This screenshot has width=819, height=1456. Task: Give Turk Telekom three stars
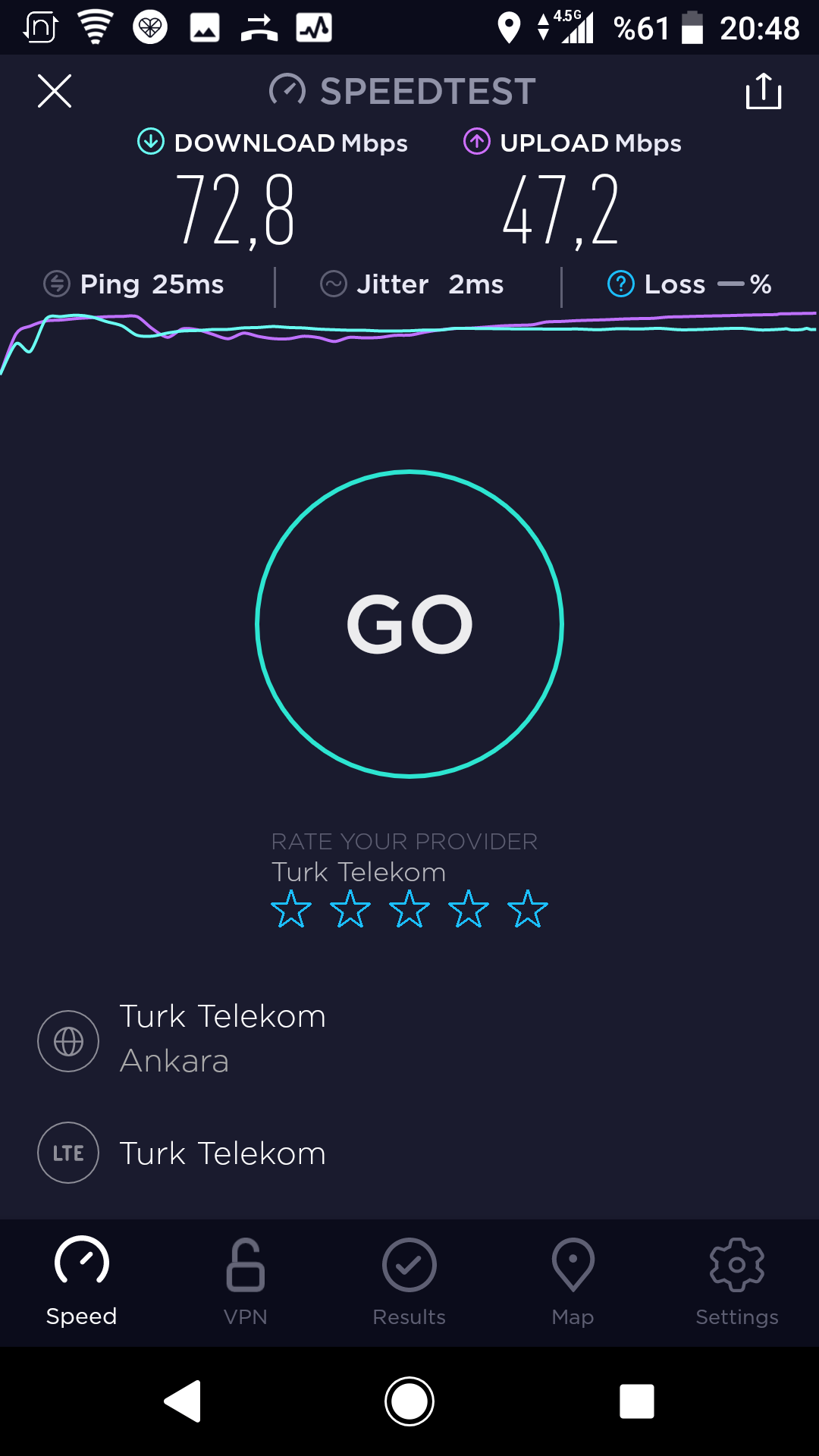click(x=409, y=909)
